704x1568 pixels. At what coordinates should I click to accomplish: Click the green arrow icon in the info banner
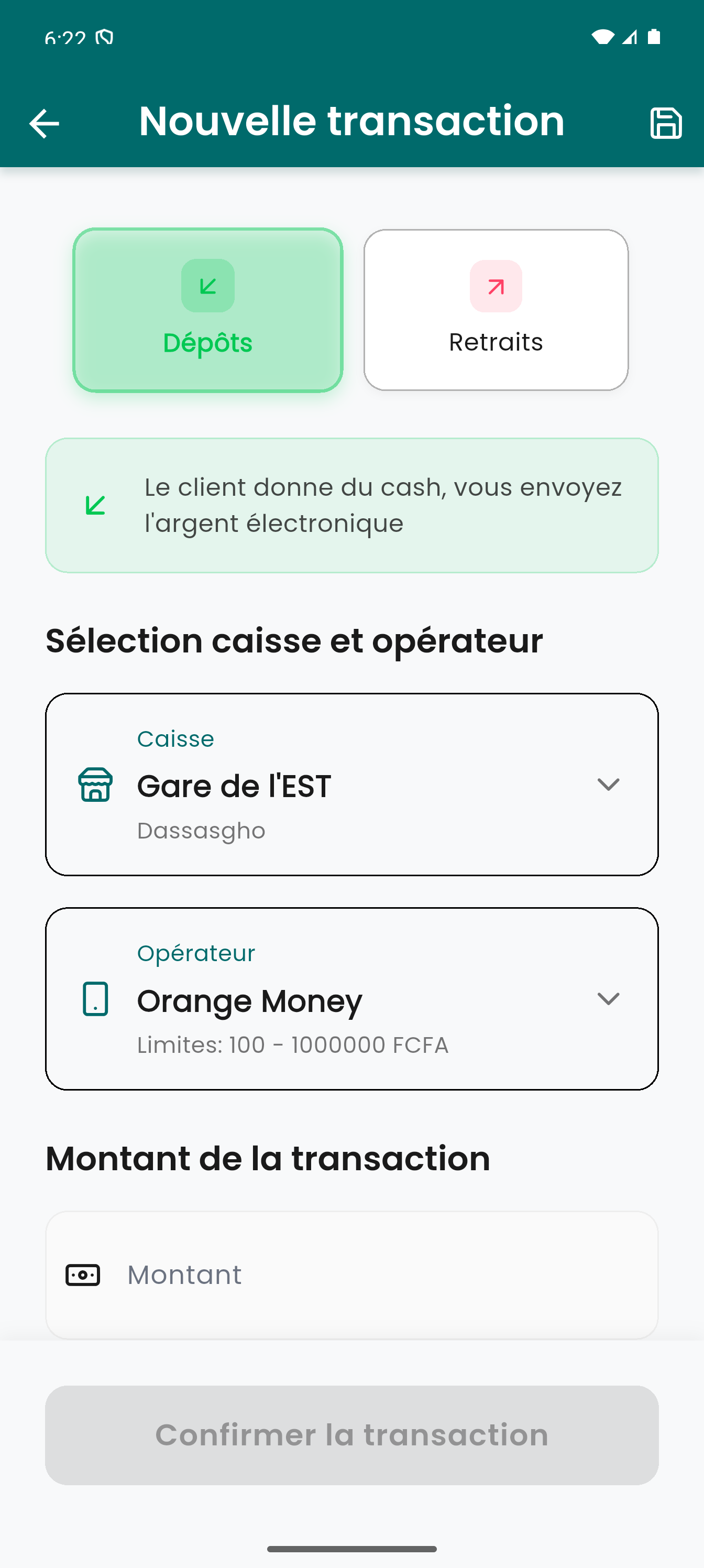(x=94, y=505)
